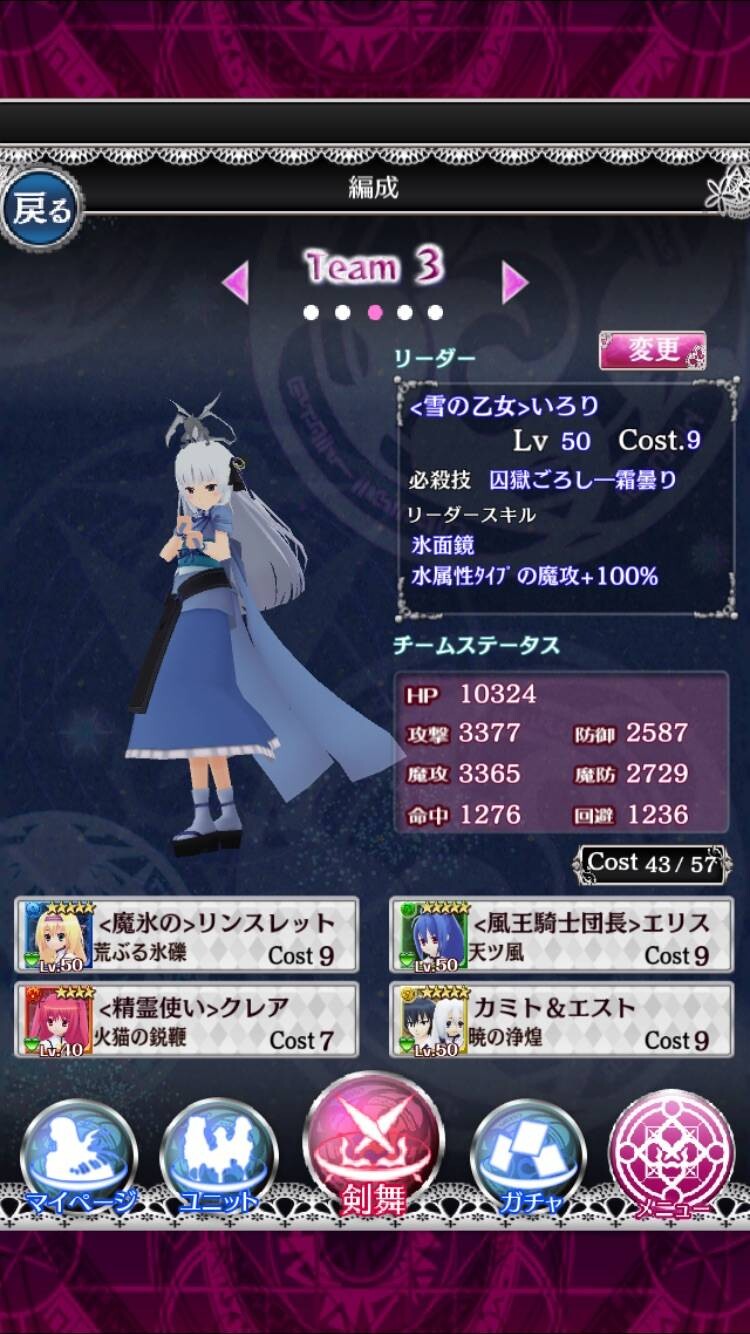Go back with the 戻る button
Screen dimensions: 750x1334
coord(41,209)
